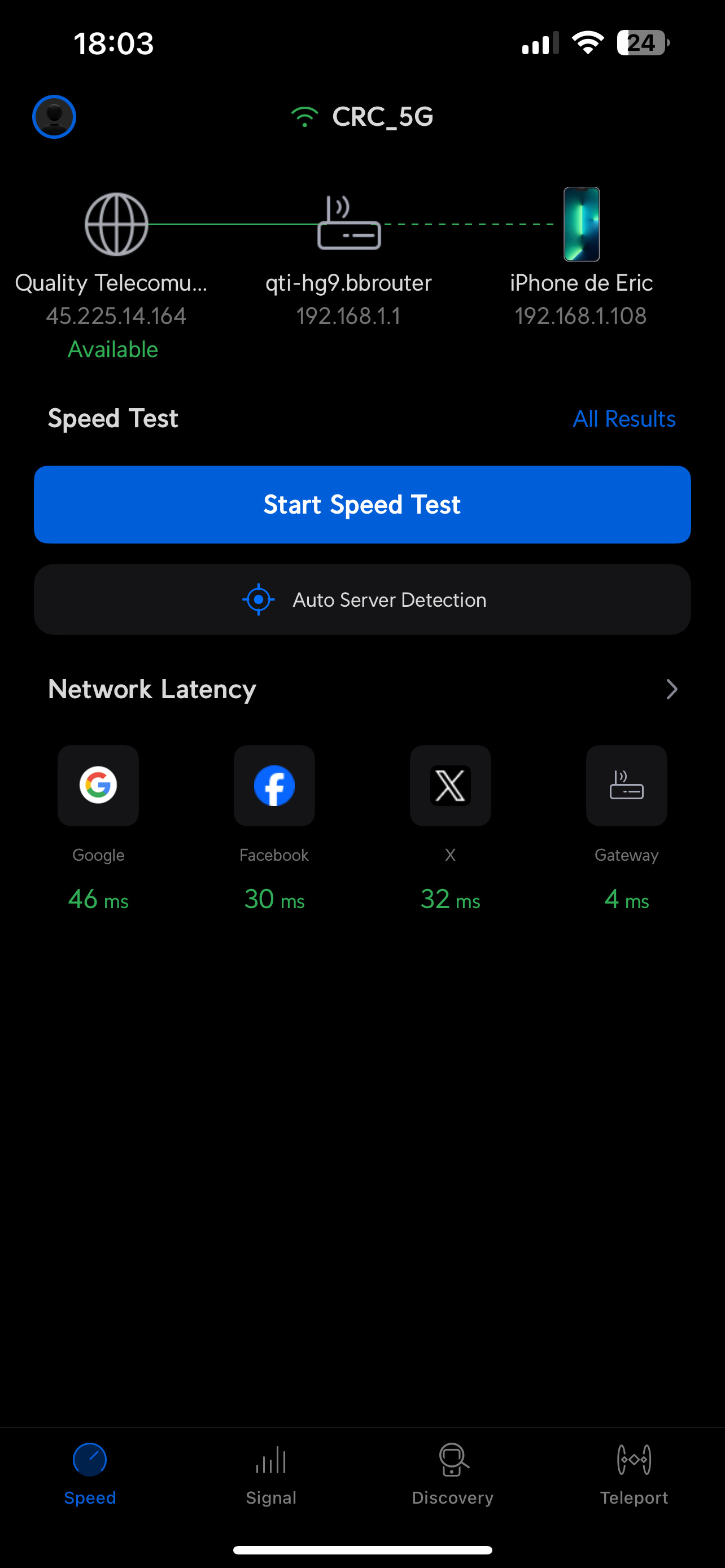Select Auto Server Detection
This screenshot has height=1568, width=725.
click(362, 599)
